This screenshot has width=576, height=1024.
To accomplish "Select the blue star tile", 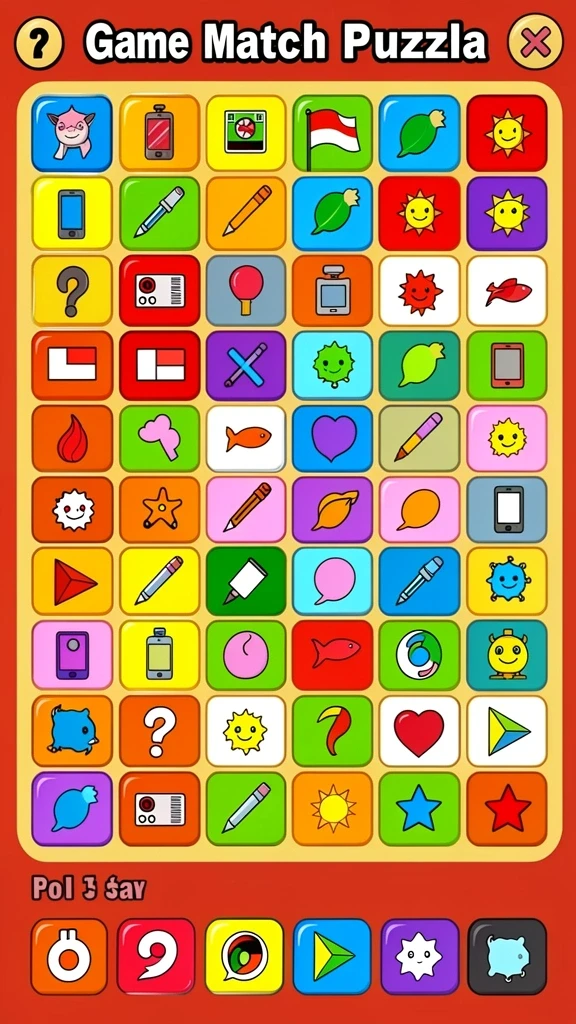I will pos(419,808).
